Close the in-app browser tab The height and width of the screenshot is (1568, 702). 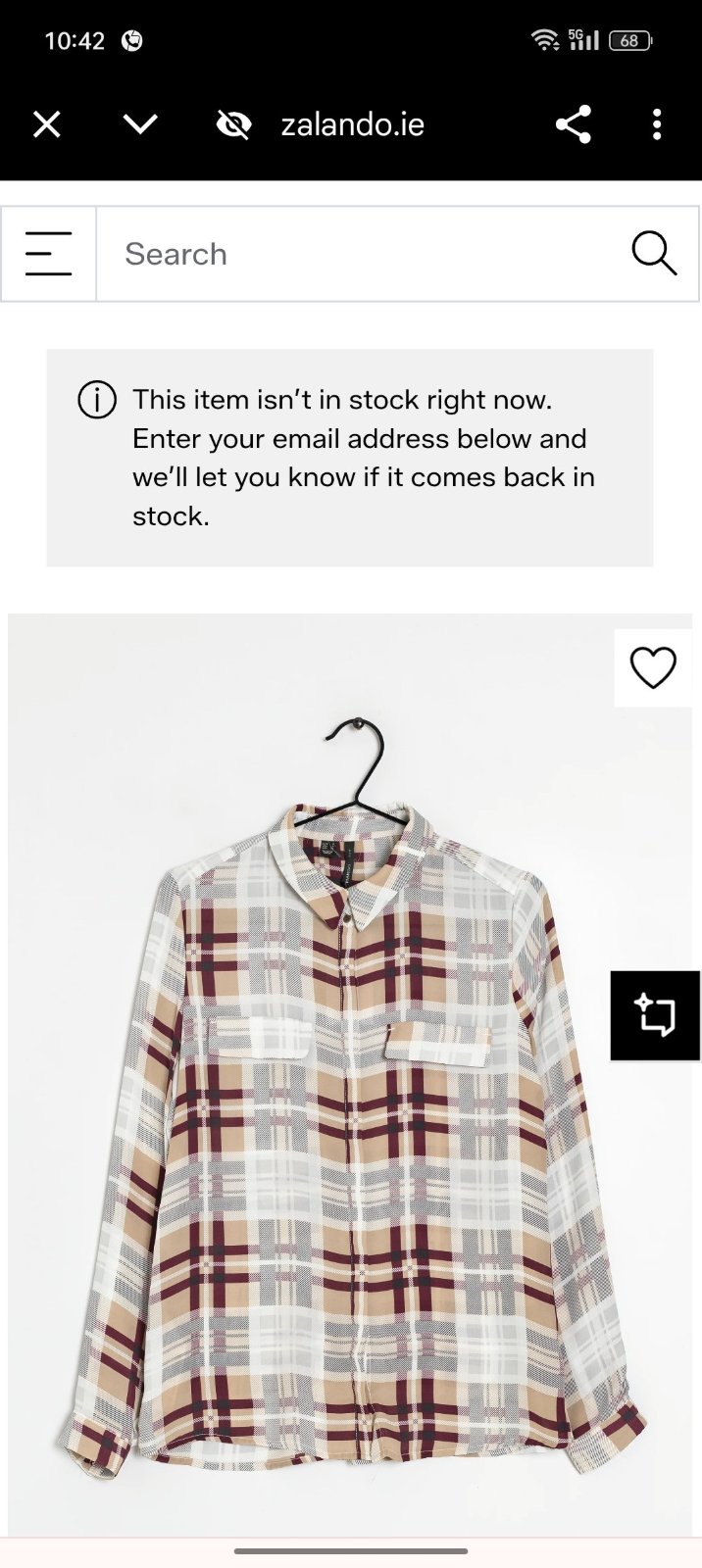click(47, 124)
